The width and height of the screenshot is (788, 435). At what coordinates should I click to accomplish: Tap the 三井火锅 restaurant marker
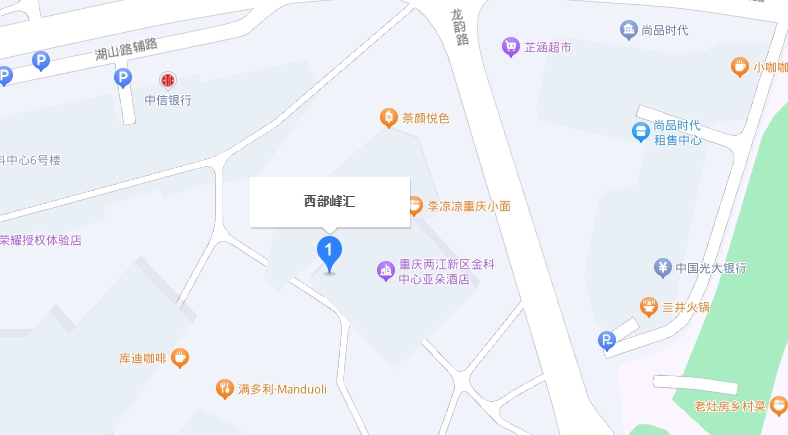[x=648, y=306]
